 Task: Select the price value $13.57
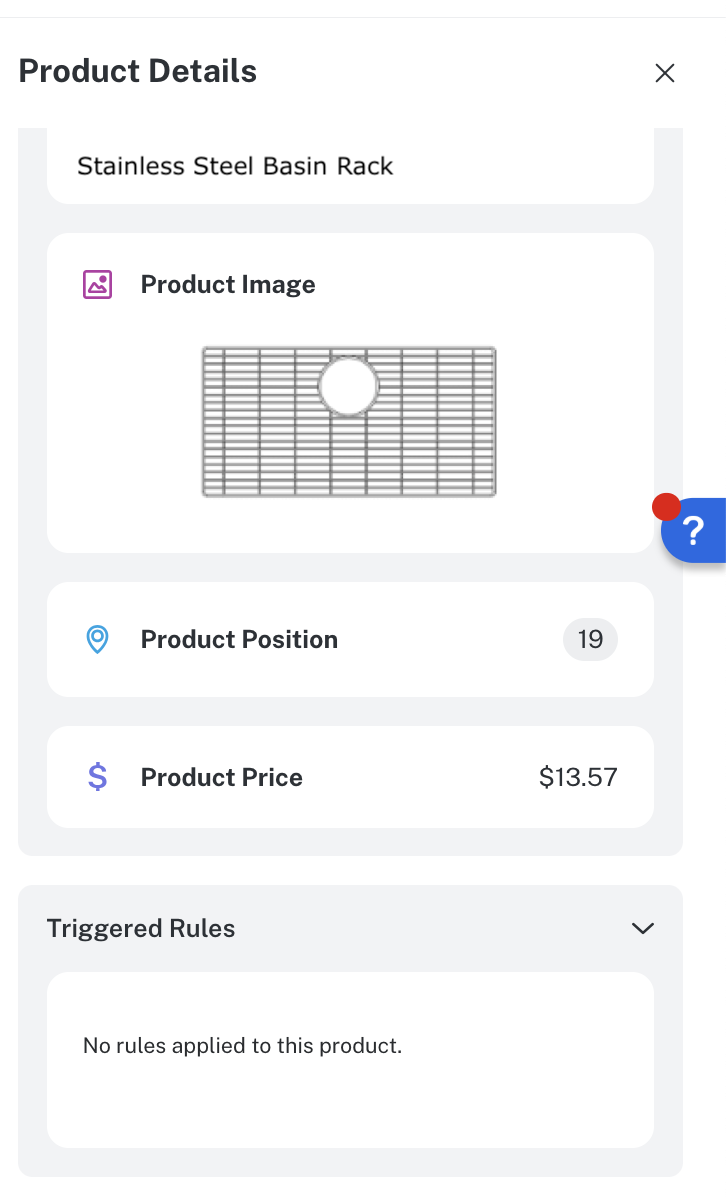[x=580, y=777]
